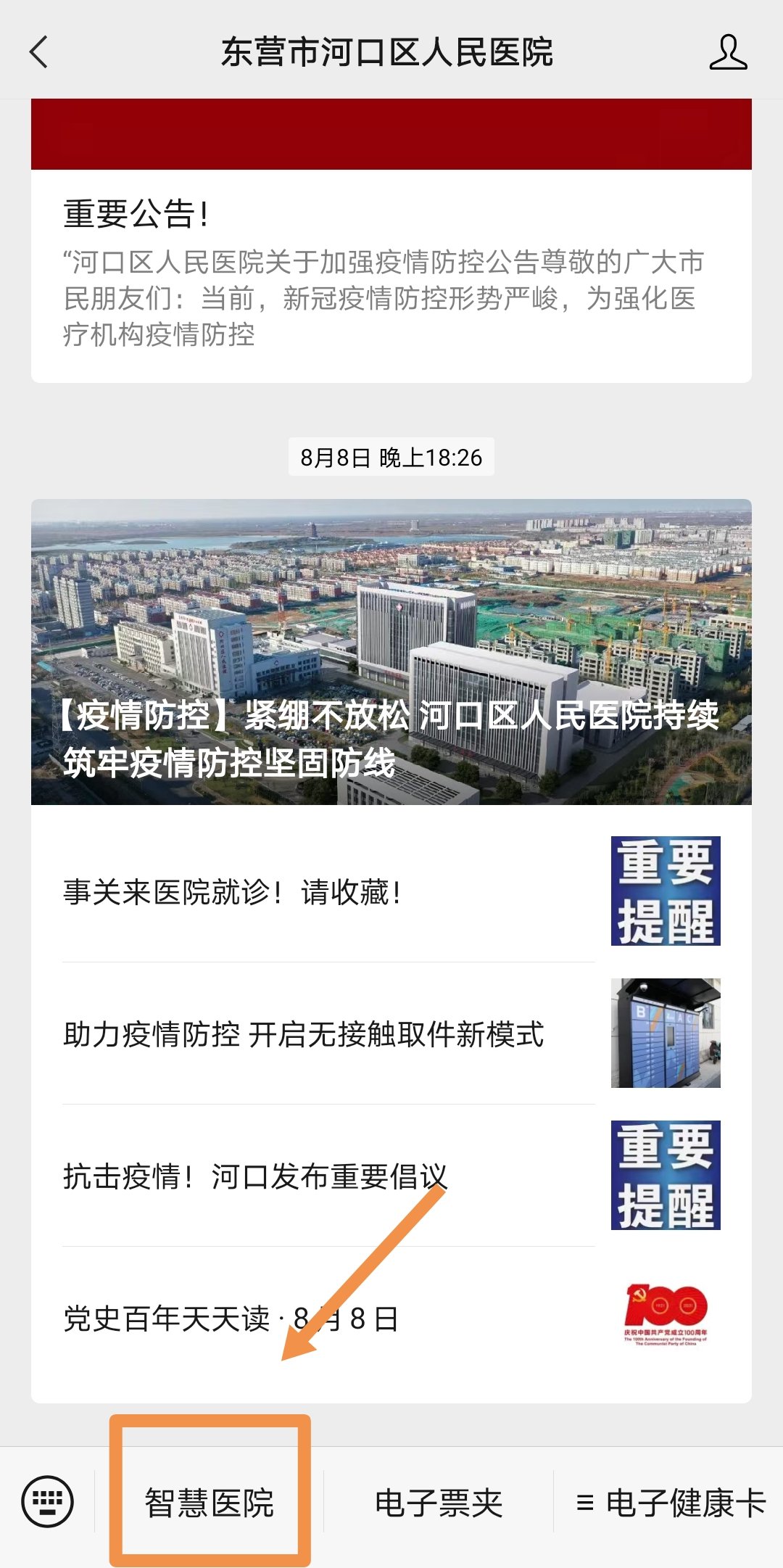This screenshot has height=1568, width=783.
Task: Open the account profile icon
Action: point(728,52)
